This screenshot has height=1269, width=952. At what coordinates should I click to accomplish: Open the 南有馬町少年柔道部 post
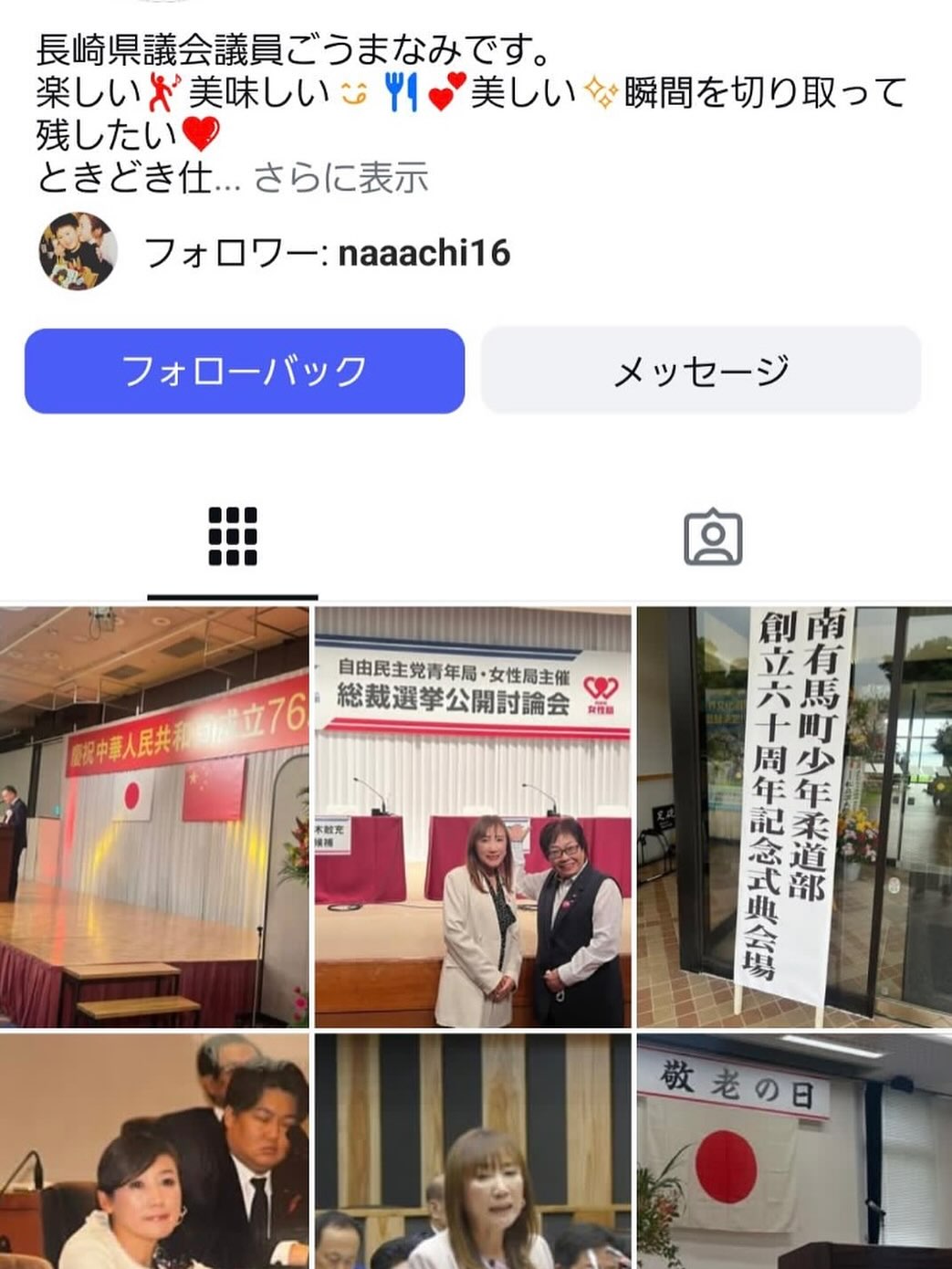click(x=794, y=817)
